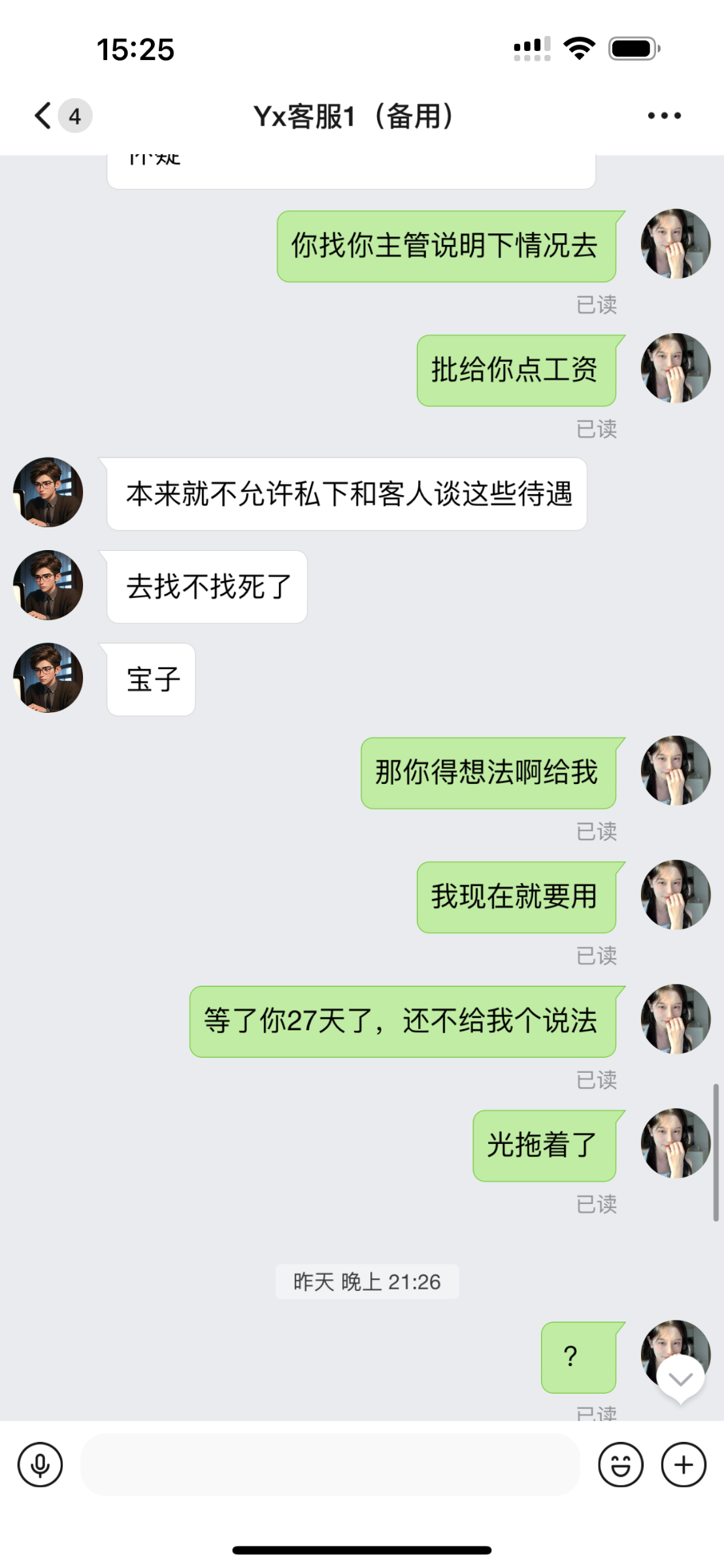The image size is (724, 1568).
Task: Open the plus attachment menu
Action: point(683,1465)
